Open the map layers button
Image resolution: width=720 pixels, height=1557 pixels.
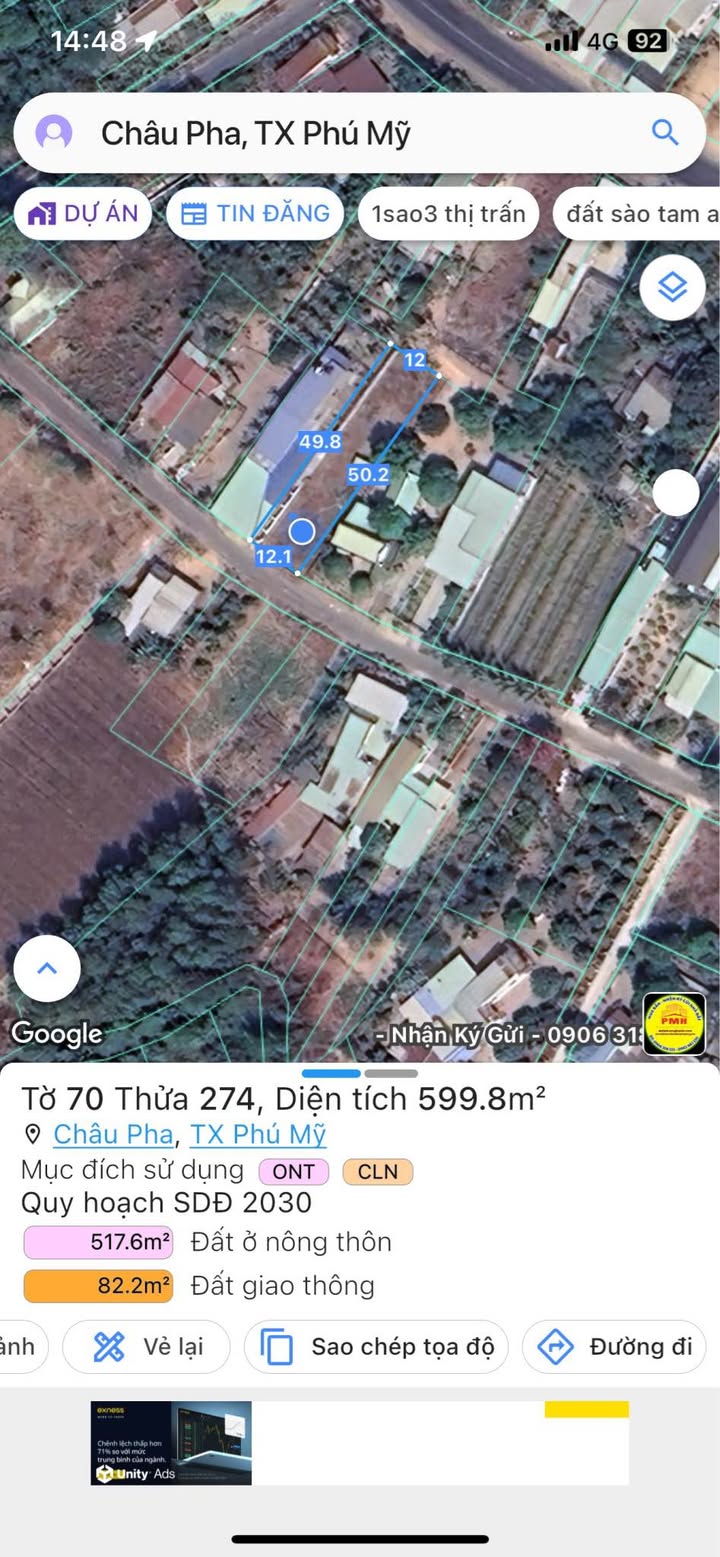tap(673, 288)
